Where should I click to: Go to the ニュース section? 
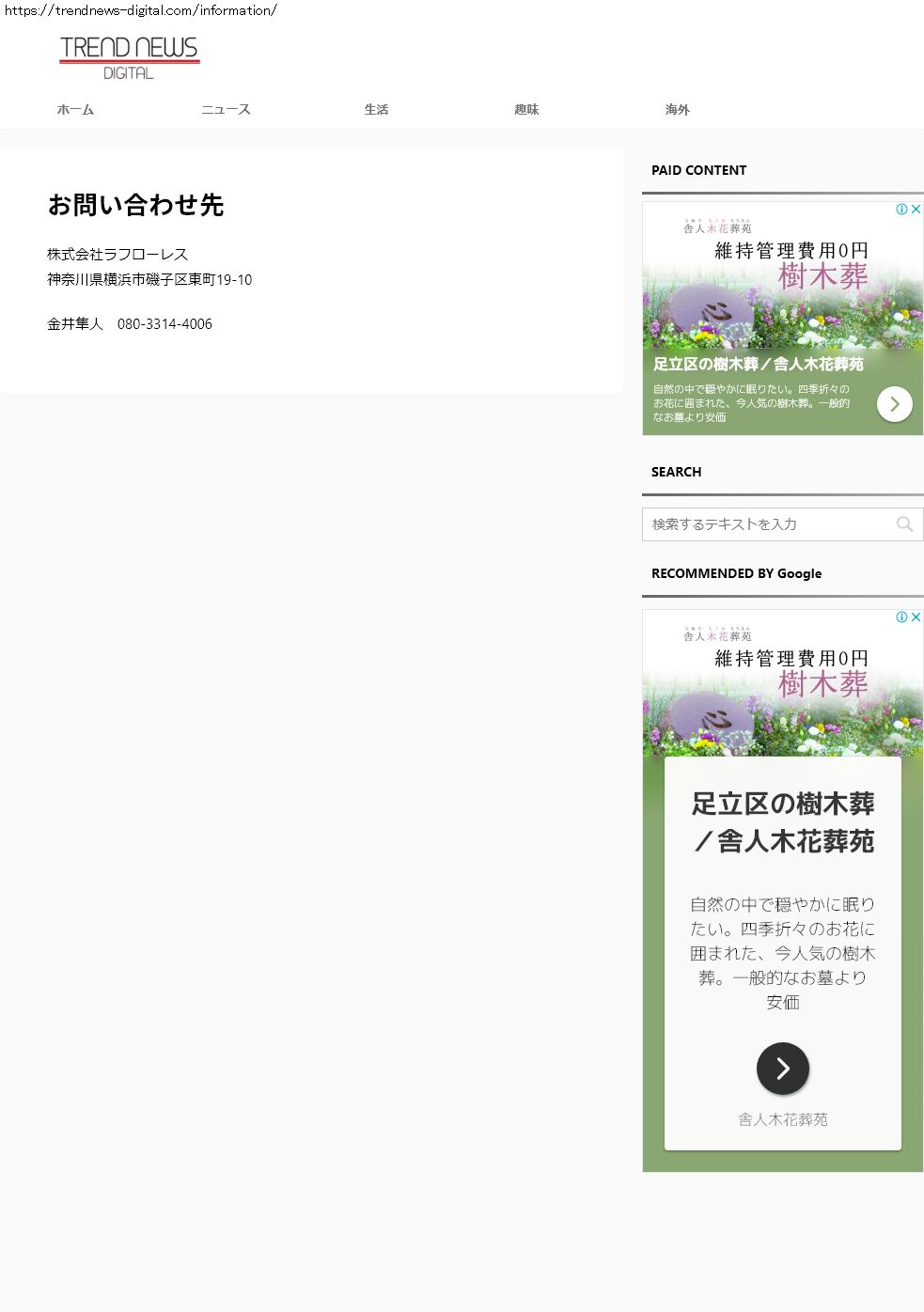coord(226,110)
